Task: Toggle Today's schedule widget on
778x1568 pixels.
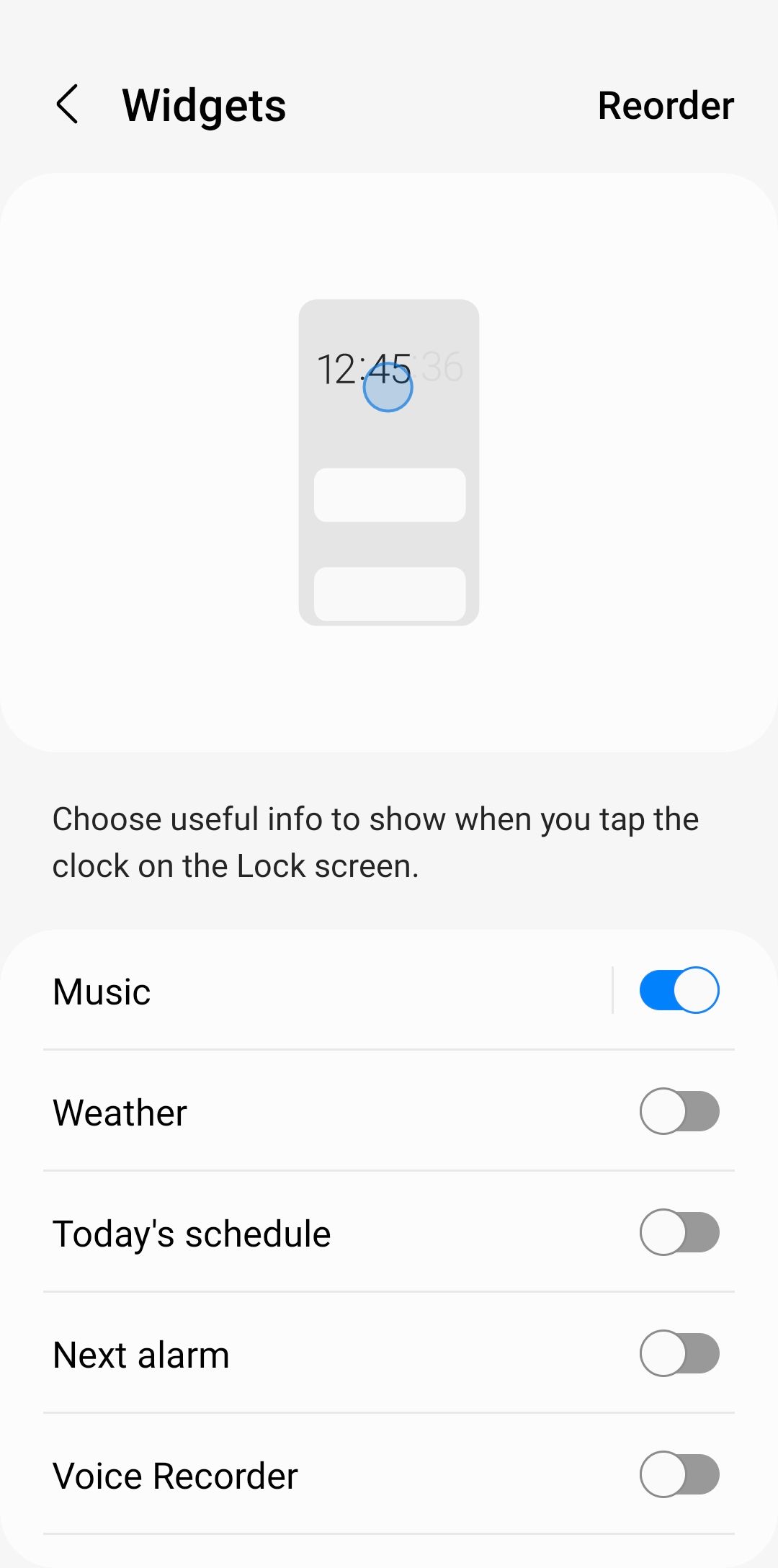Action: [x=679, y=1232]
